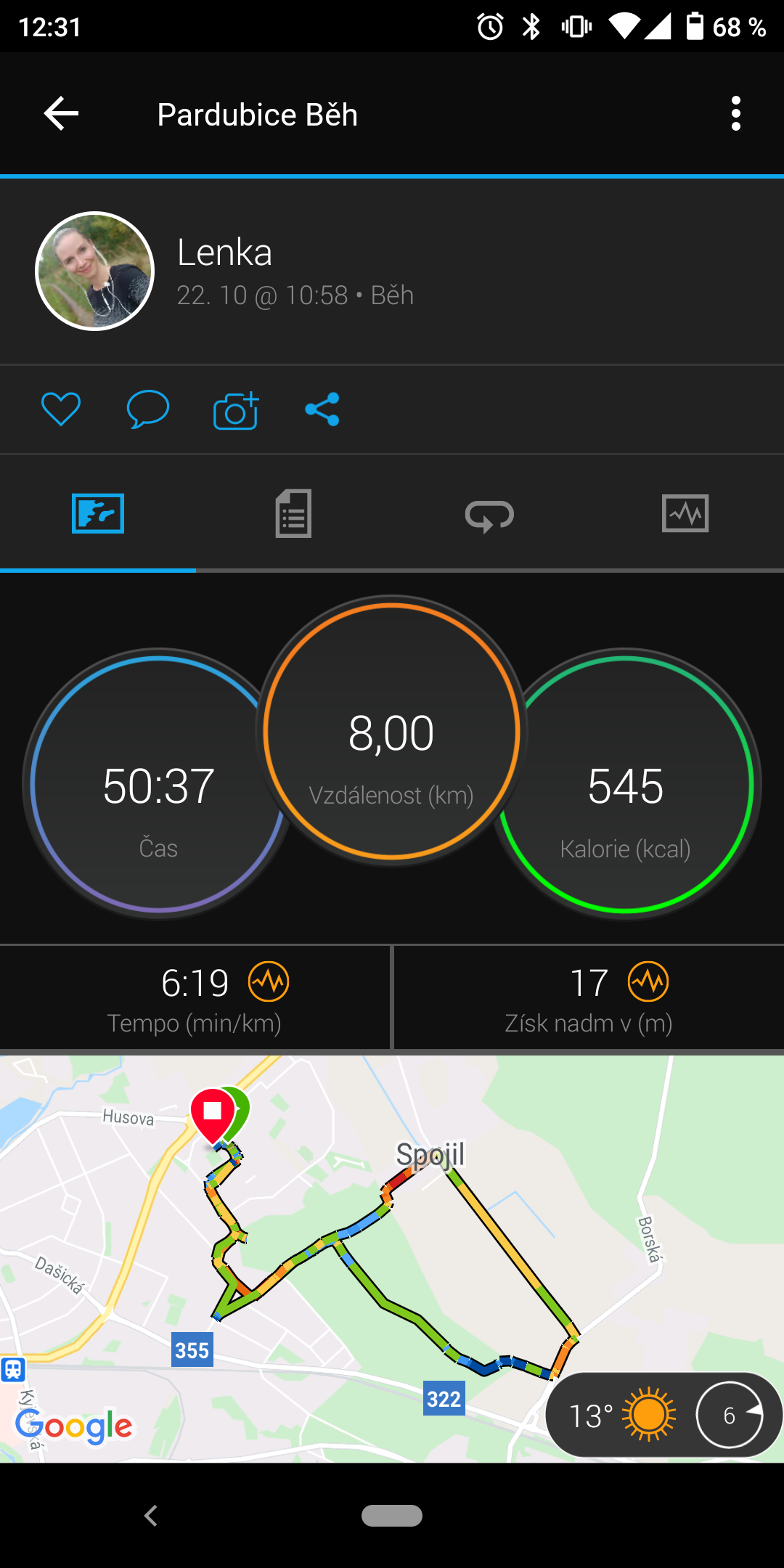
Task: Go back using the app bar arrow
Action: (61, 114)
